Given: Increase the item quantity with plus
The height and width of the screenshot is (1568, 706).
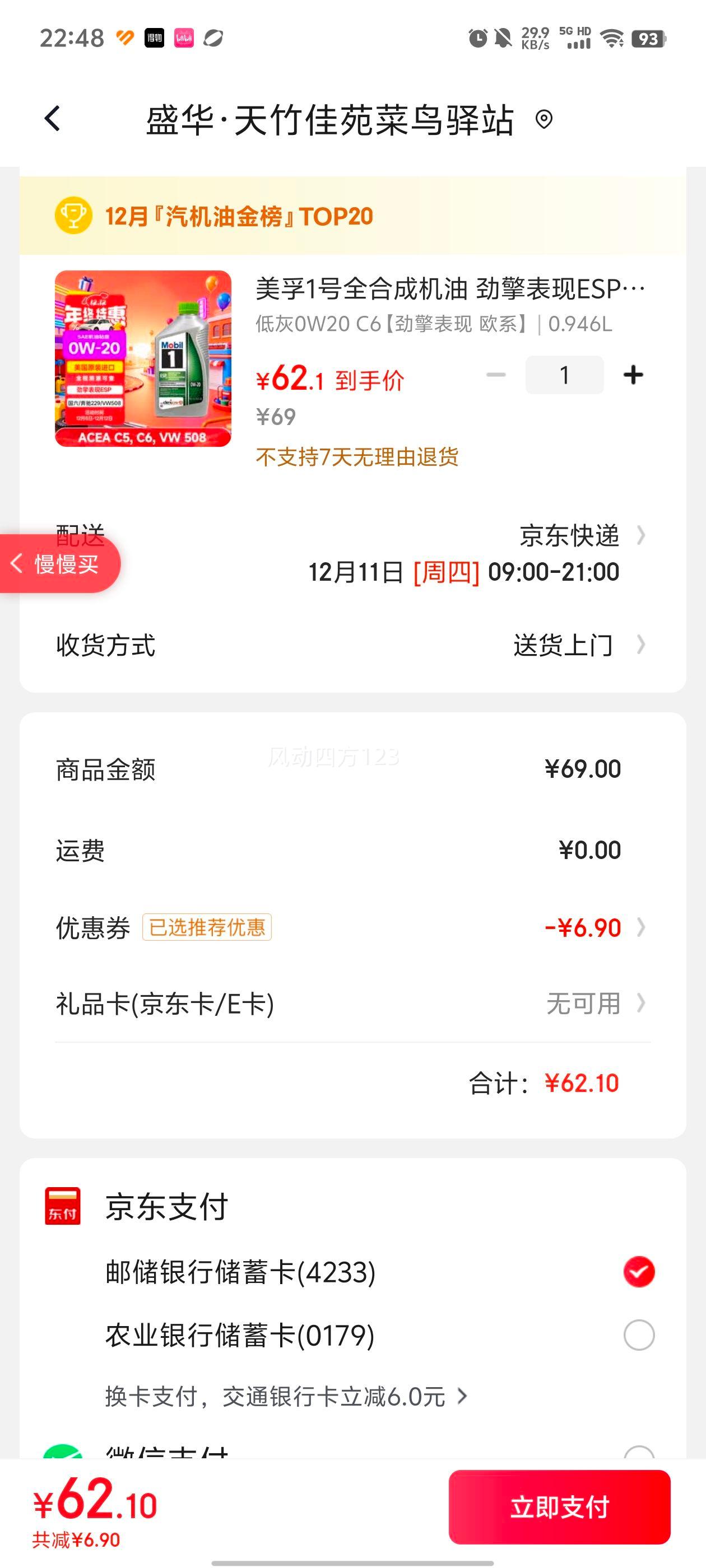Looking at the screenshot, I should pyautogui.click(x=633, y=375).
